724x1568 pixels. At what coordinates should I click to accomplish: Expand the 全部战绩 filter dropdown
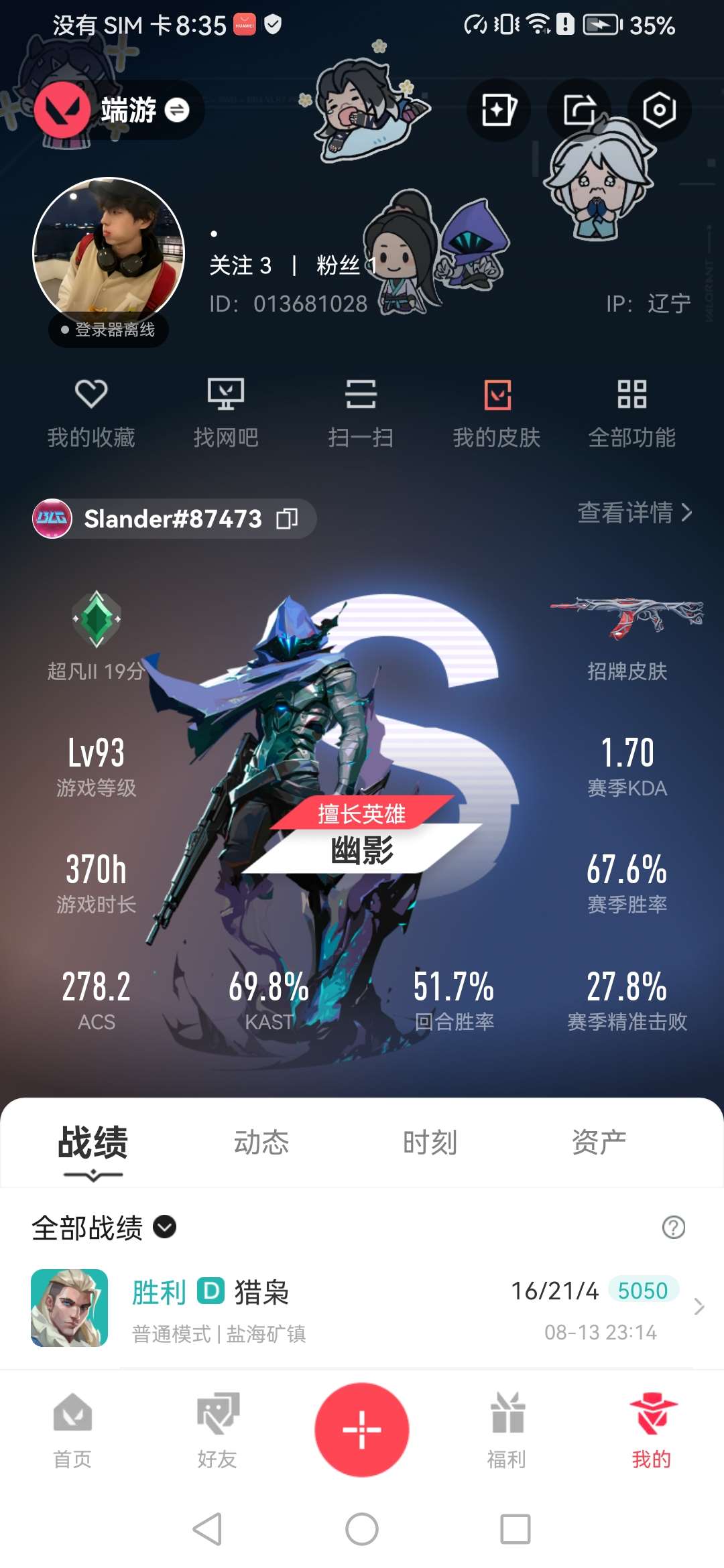165,1227
